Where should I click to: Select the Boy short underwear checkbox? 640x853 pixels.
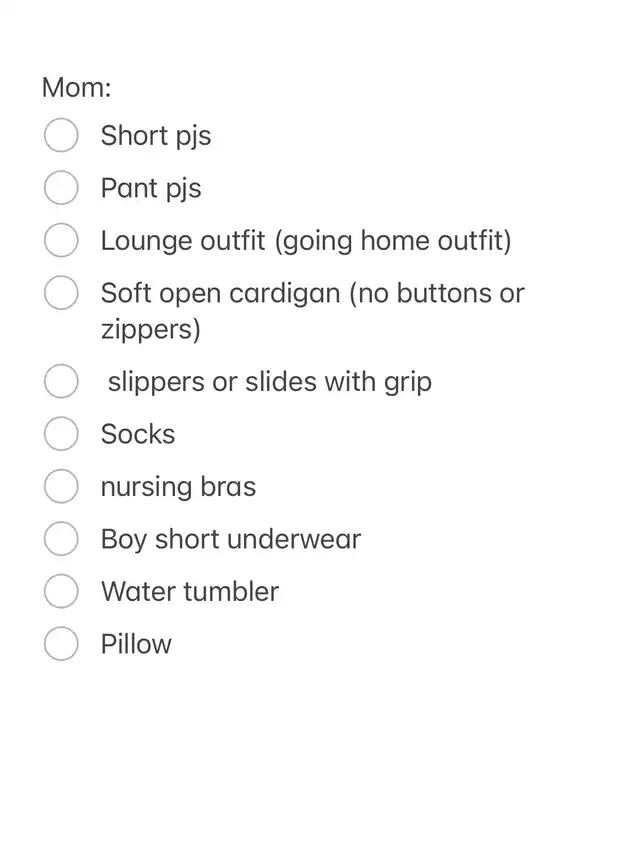61,539
